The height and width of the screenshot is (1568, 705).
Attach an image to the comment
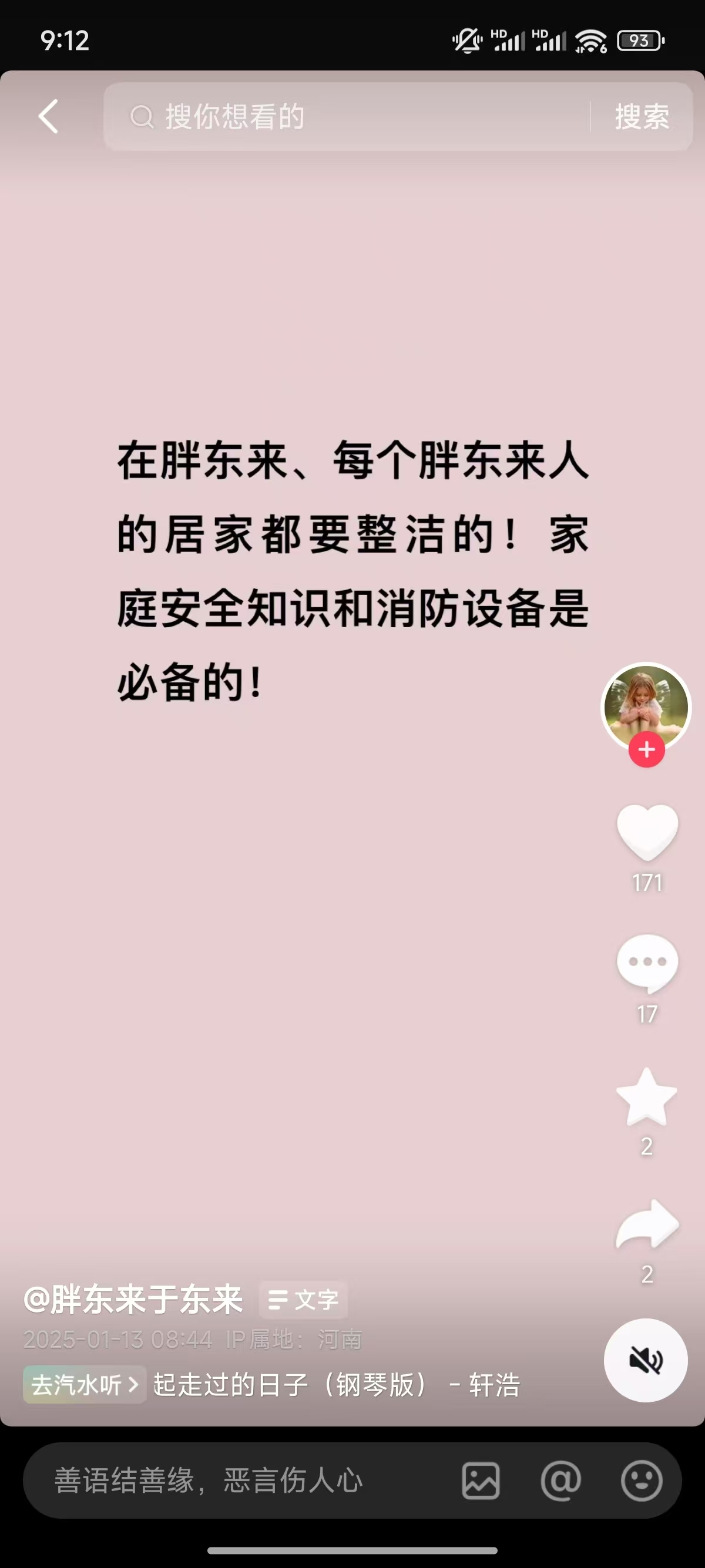(481, 1480)
